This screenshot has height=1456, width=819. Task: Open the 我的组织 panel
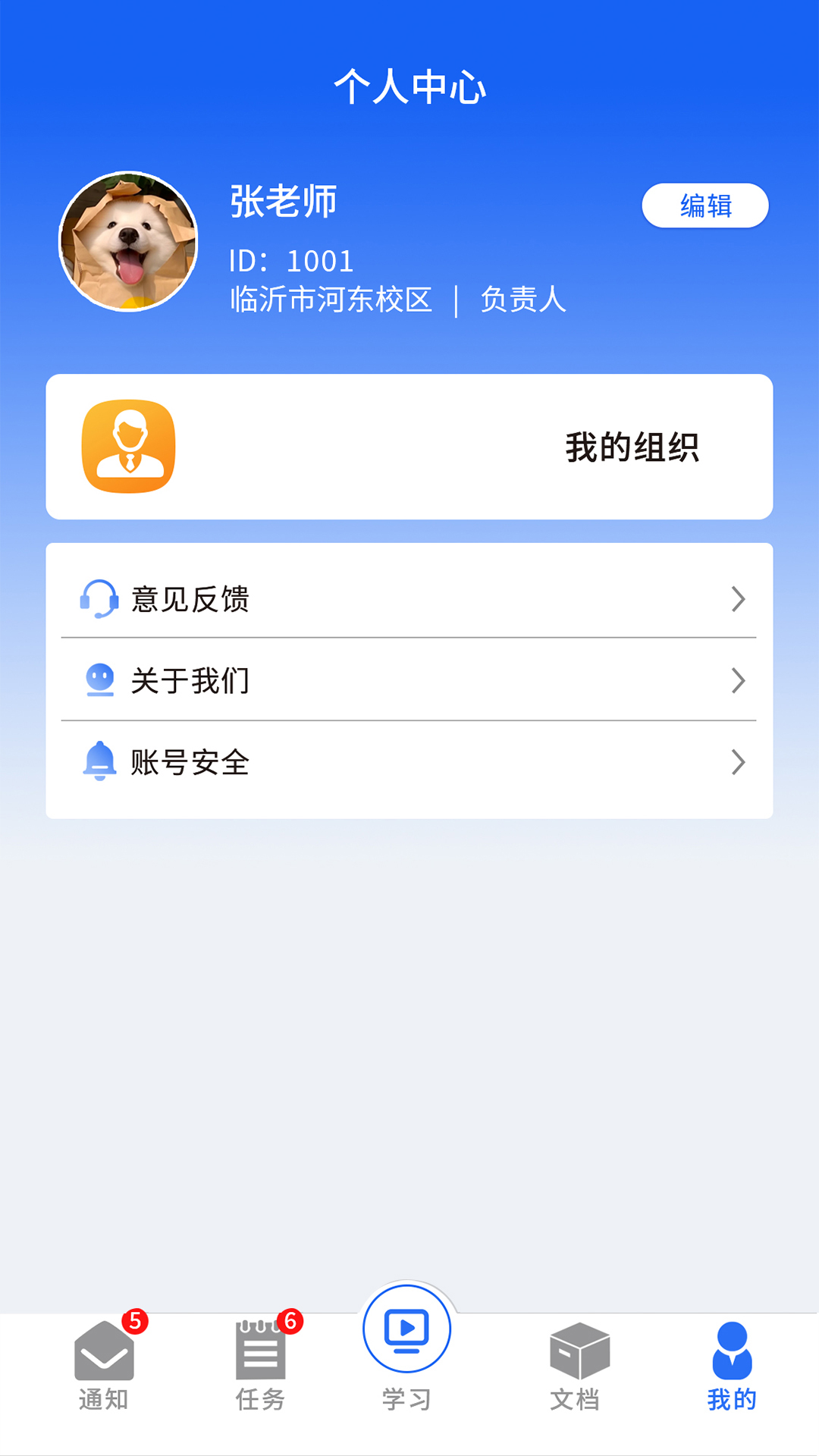click(409, 447)
